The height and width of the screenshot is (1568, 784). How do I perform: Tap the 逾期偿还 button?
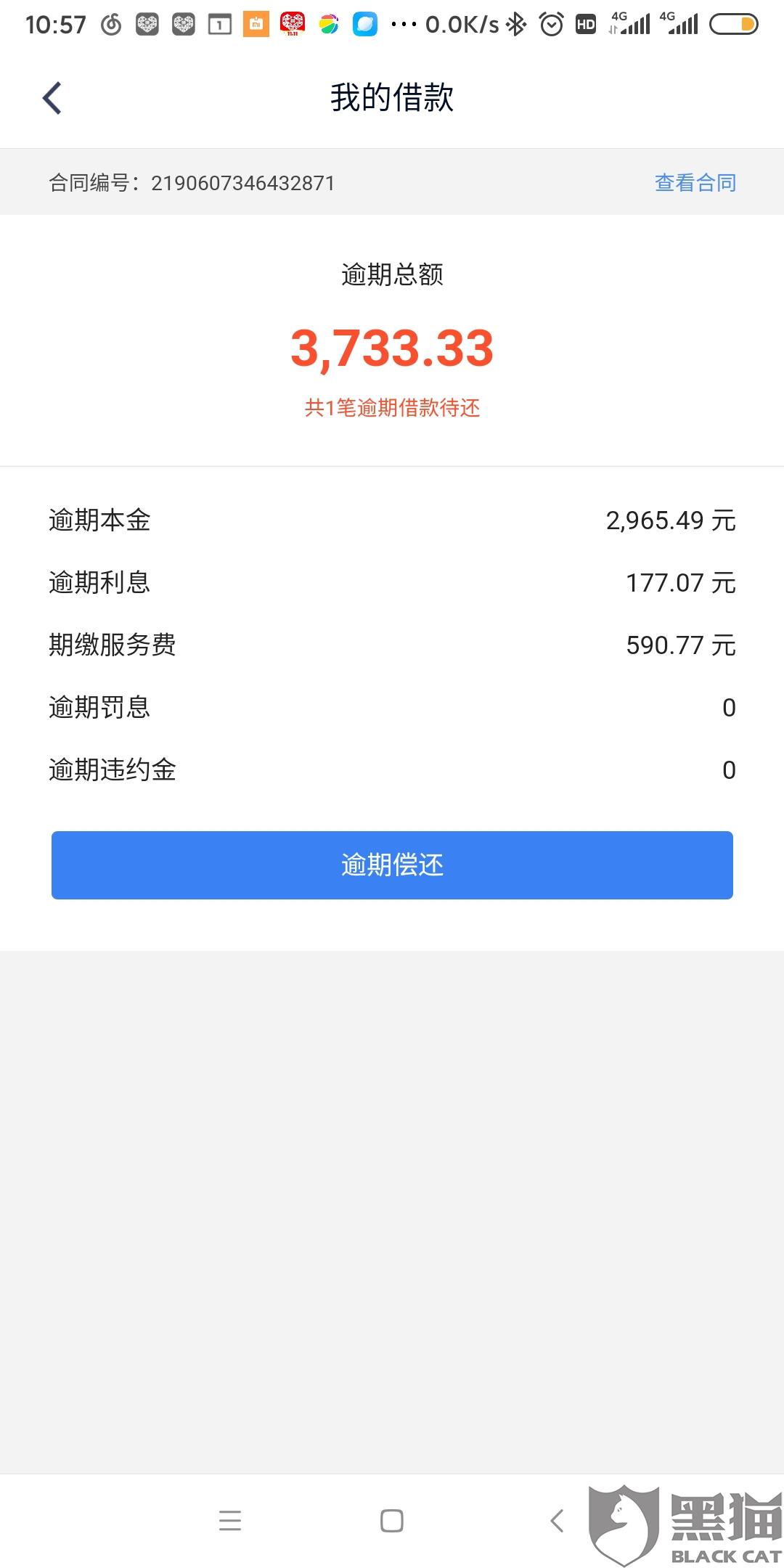coord(392,865)
